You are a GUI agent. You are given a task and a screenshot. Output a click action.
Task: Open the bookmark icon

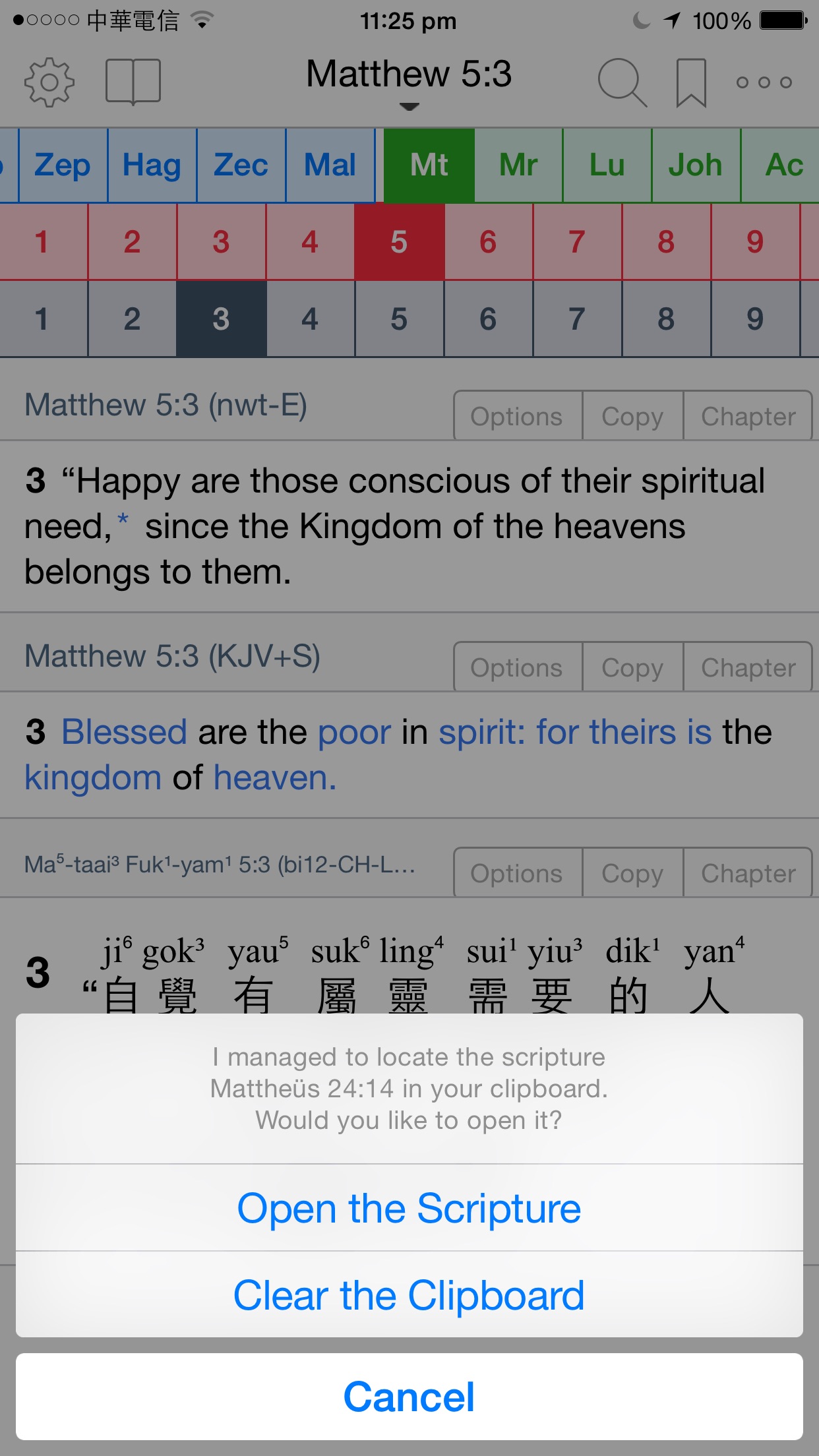691,82
